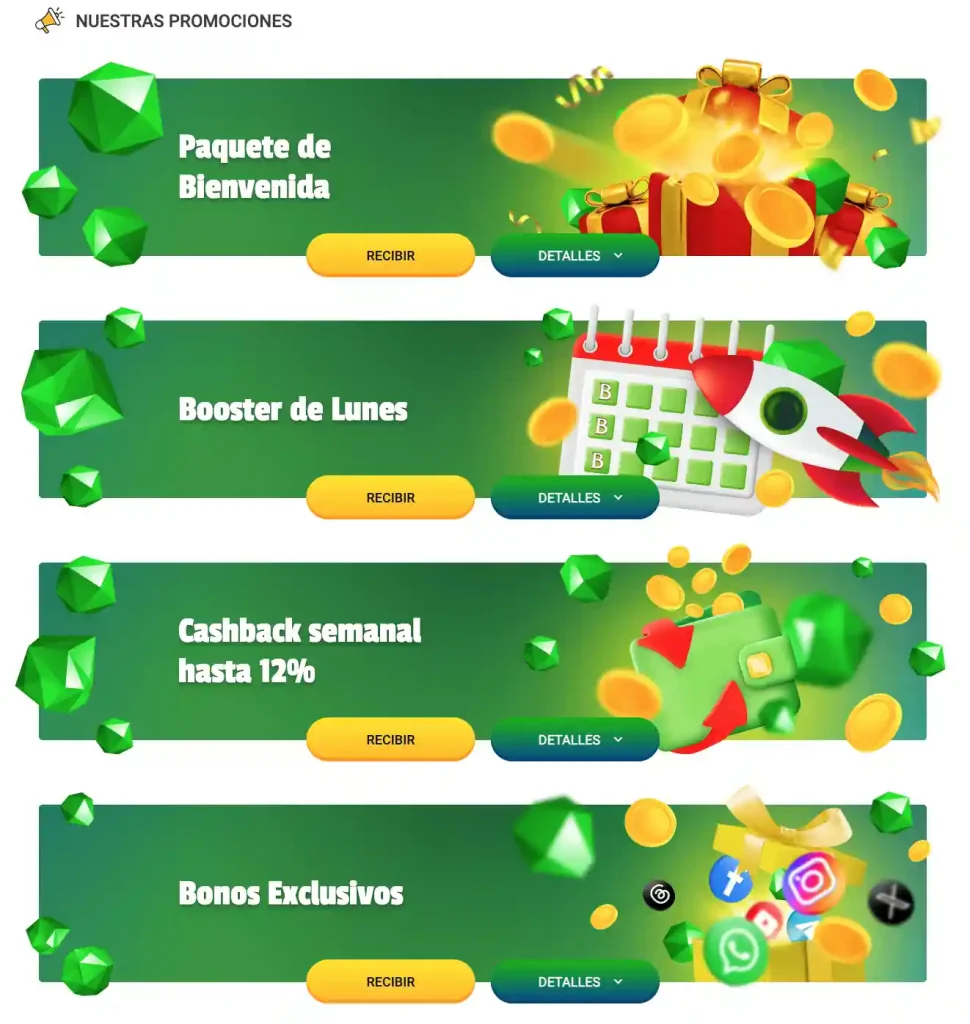This screenshot has width=970, height=1024.
Task: Expand DETALLES for Paquete de Bienvenida
Action: (x=575, y=256)
